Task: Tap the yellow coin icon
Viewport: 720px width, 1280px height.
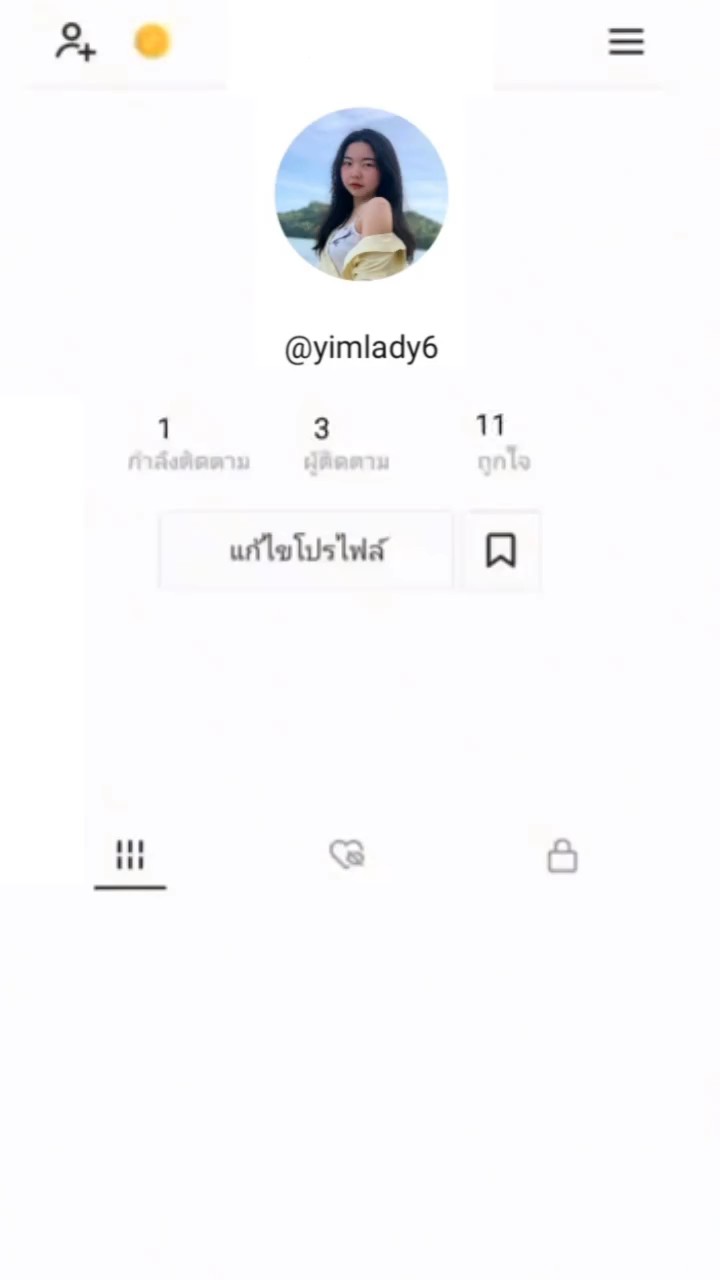Action: point(152,42)
